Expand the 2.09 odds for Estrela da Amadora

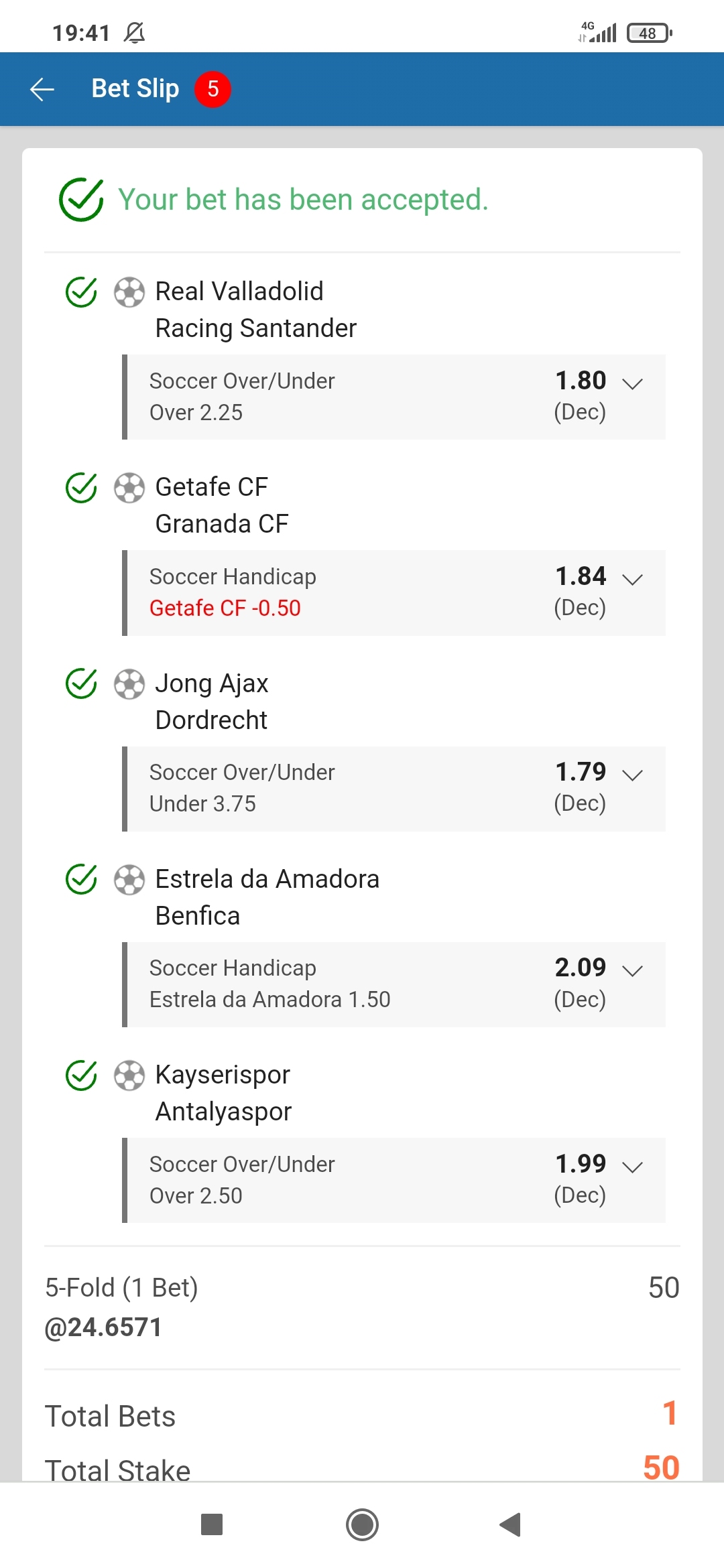[x=632, y=970]
